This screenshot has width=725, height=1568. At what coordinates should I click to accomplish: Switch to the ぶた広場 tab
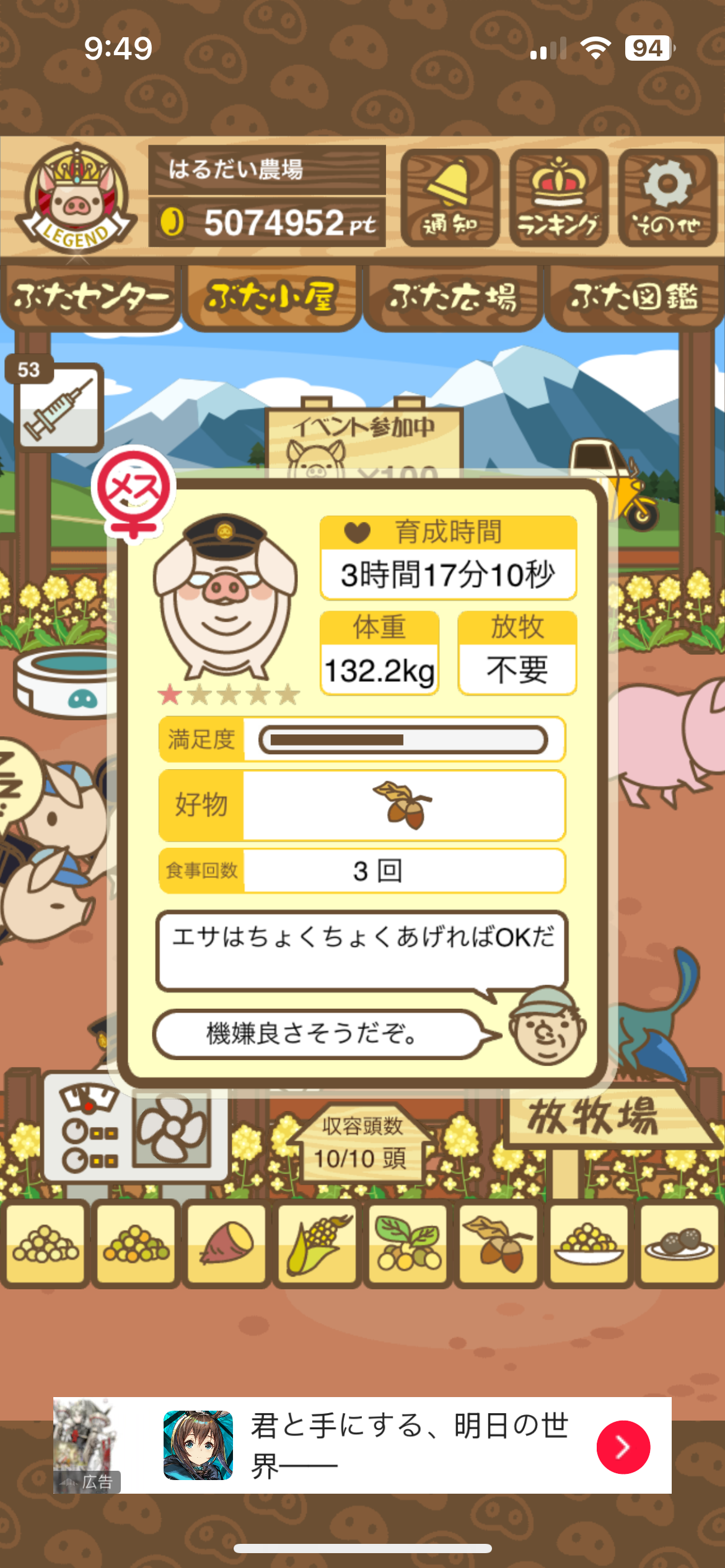click(x=453, y=297)
